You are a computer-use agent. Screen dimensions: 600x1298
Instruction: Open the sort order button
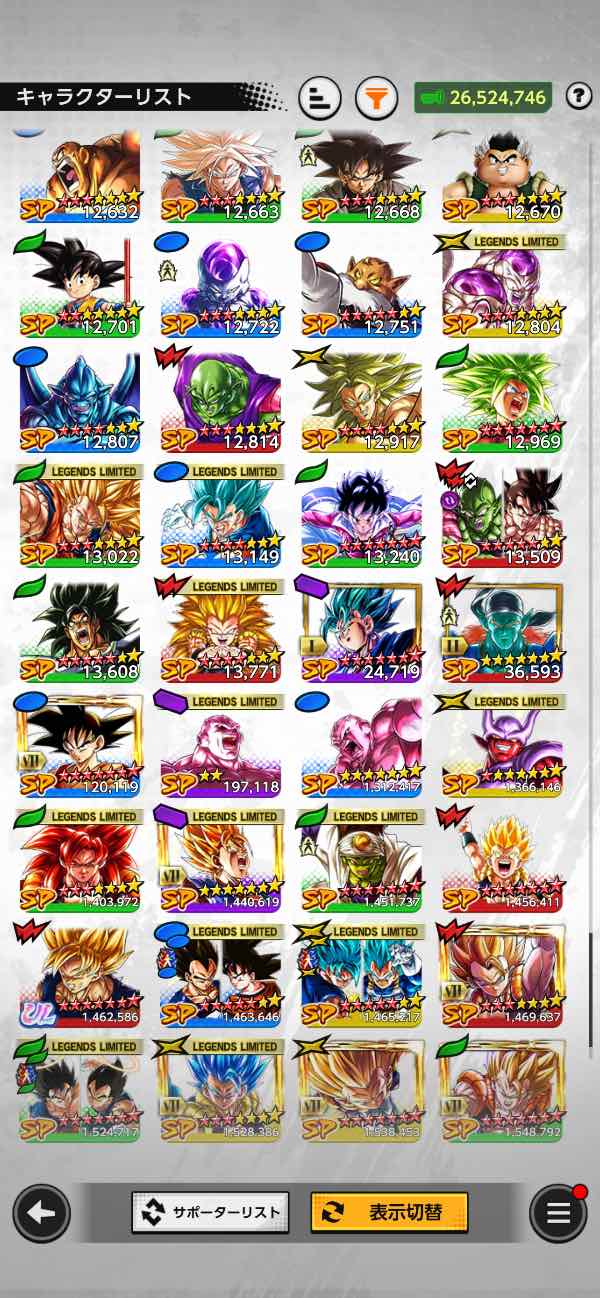(x=320, y=98)
